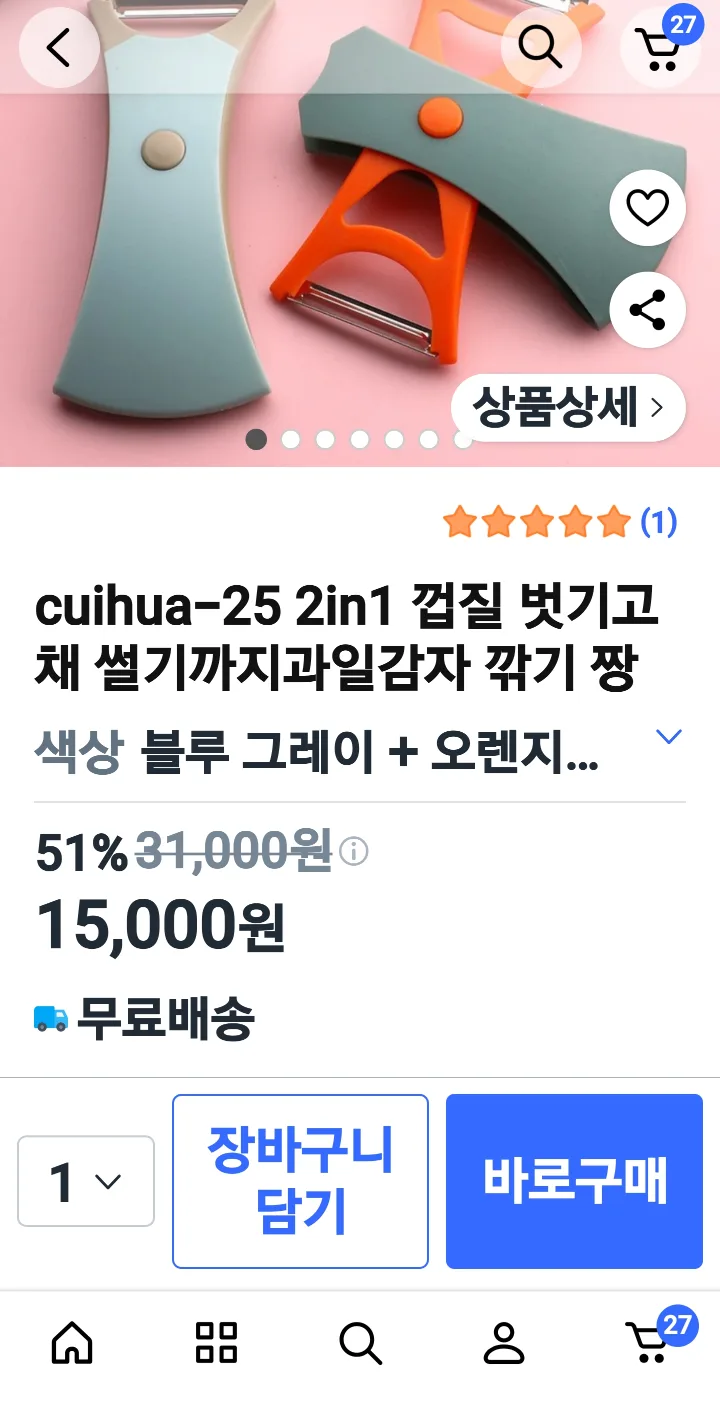This screenshot has height=1402, width=720.
Task: Open the my account profile tab
Action: pos(504,1343)
